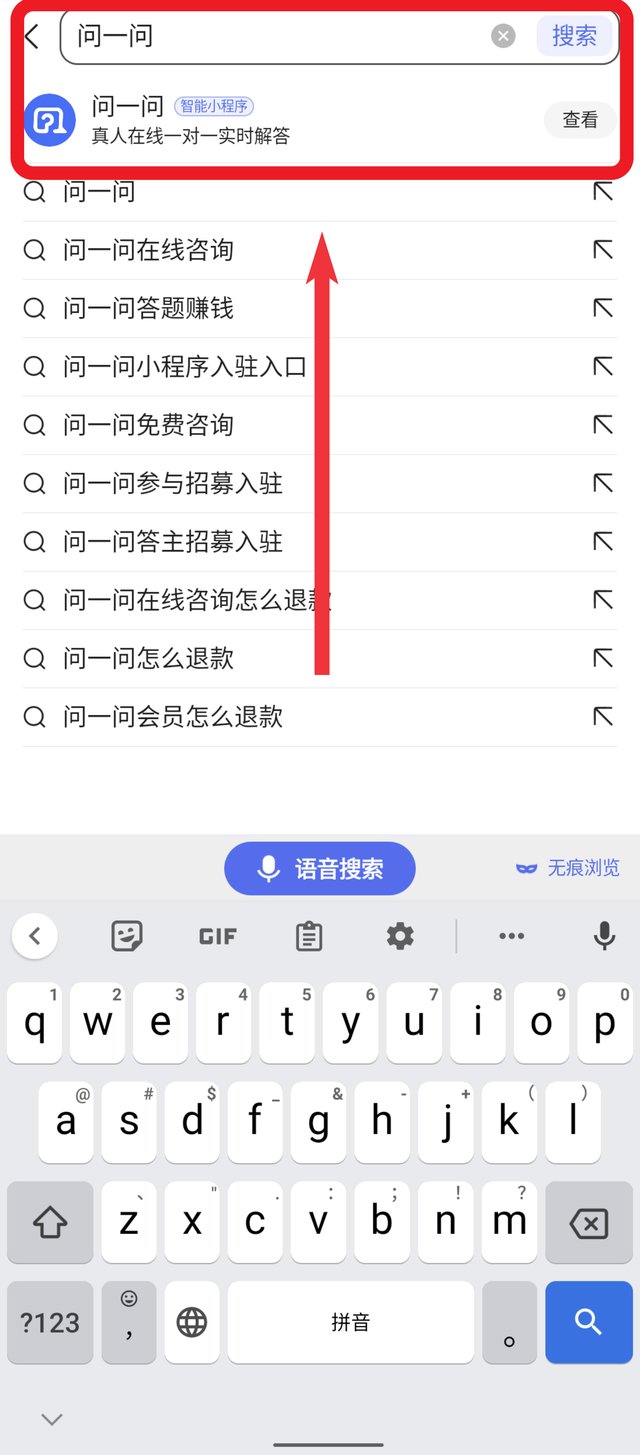640x1455 pixels.
Task: Tap the backspace key on the keyboard
Action: tap(588, 1222)
